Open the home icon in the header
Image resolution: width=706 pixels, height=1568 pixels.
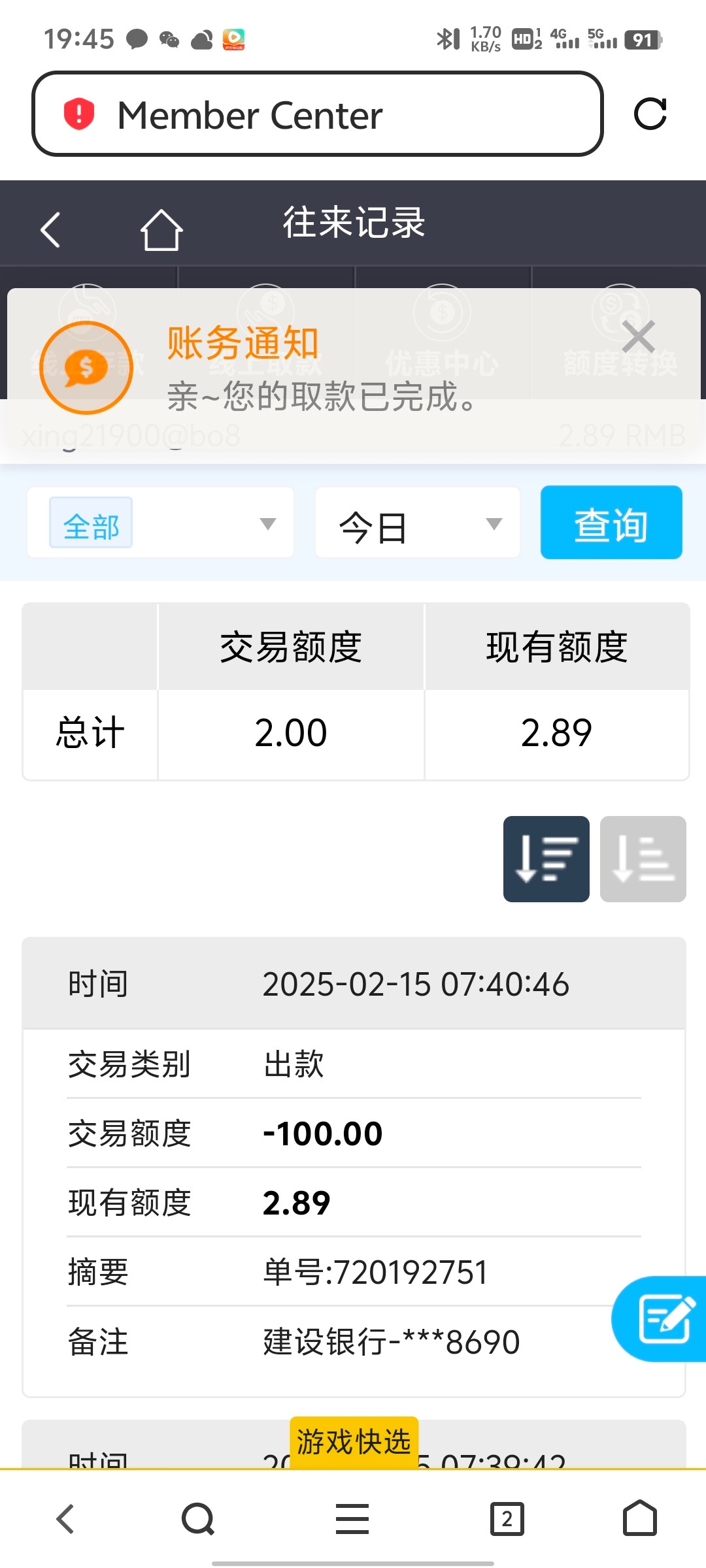[161, 229]
